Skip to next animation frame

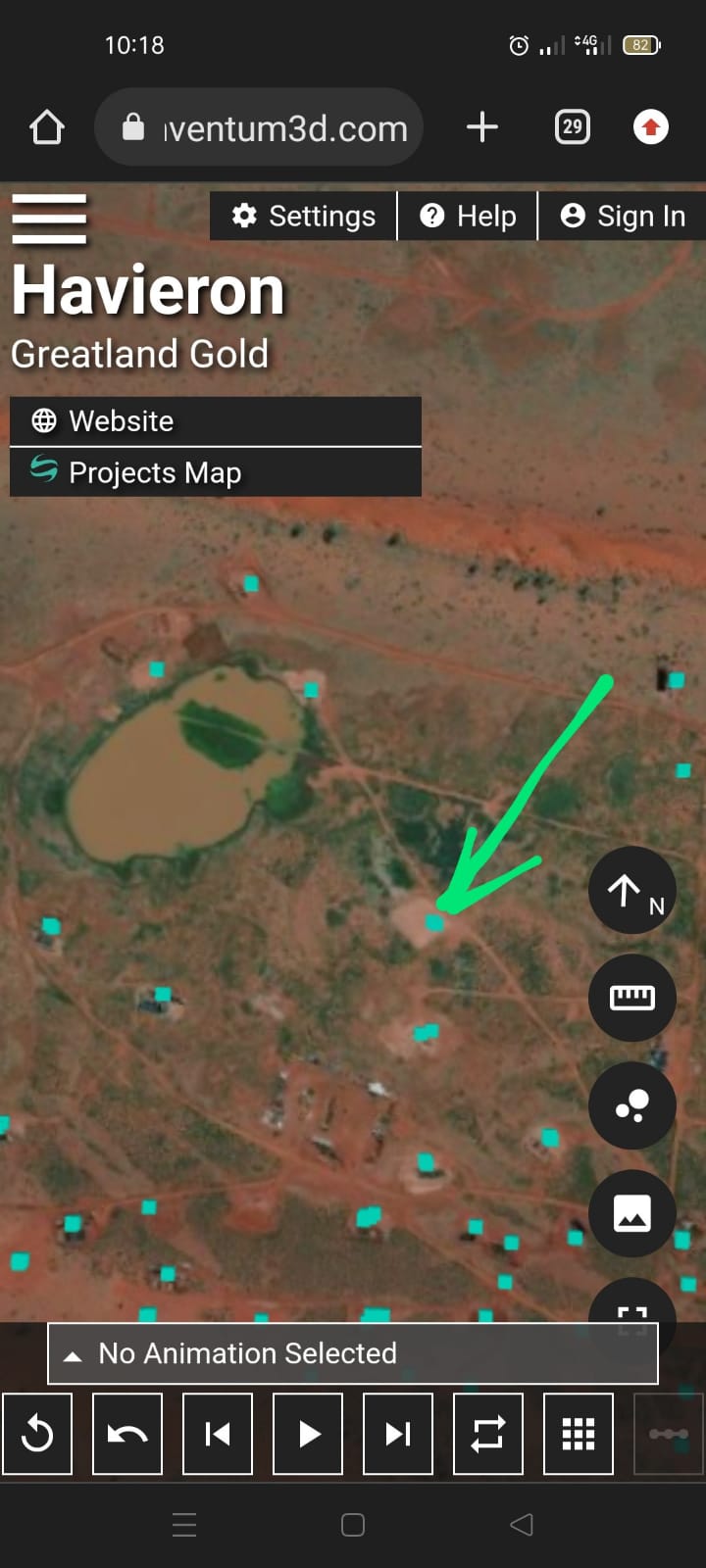[398, 1434]
